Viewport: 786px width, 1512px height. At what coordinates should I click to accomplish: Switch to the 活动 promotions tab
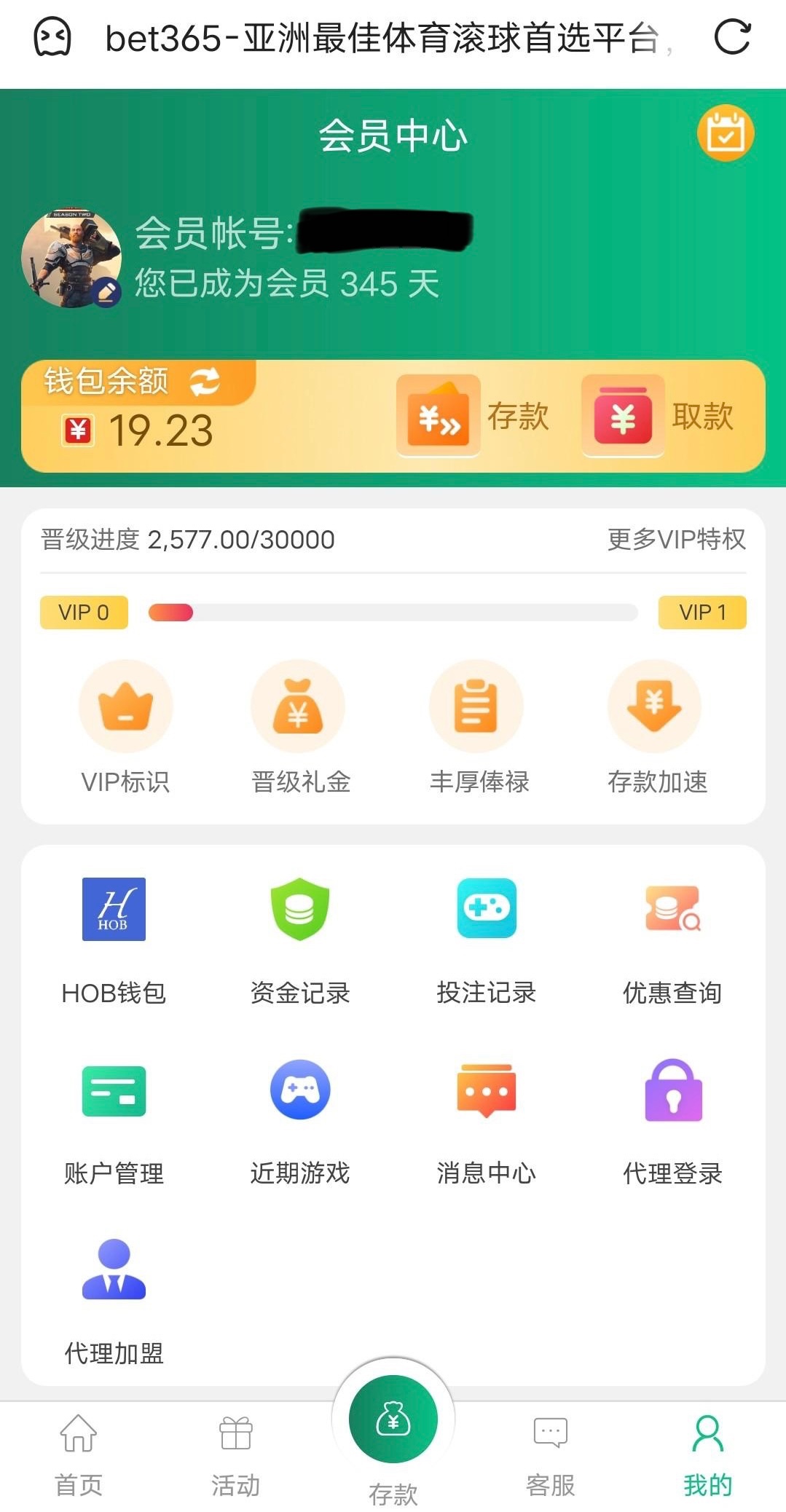click(x=236, y=1454)
